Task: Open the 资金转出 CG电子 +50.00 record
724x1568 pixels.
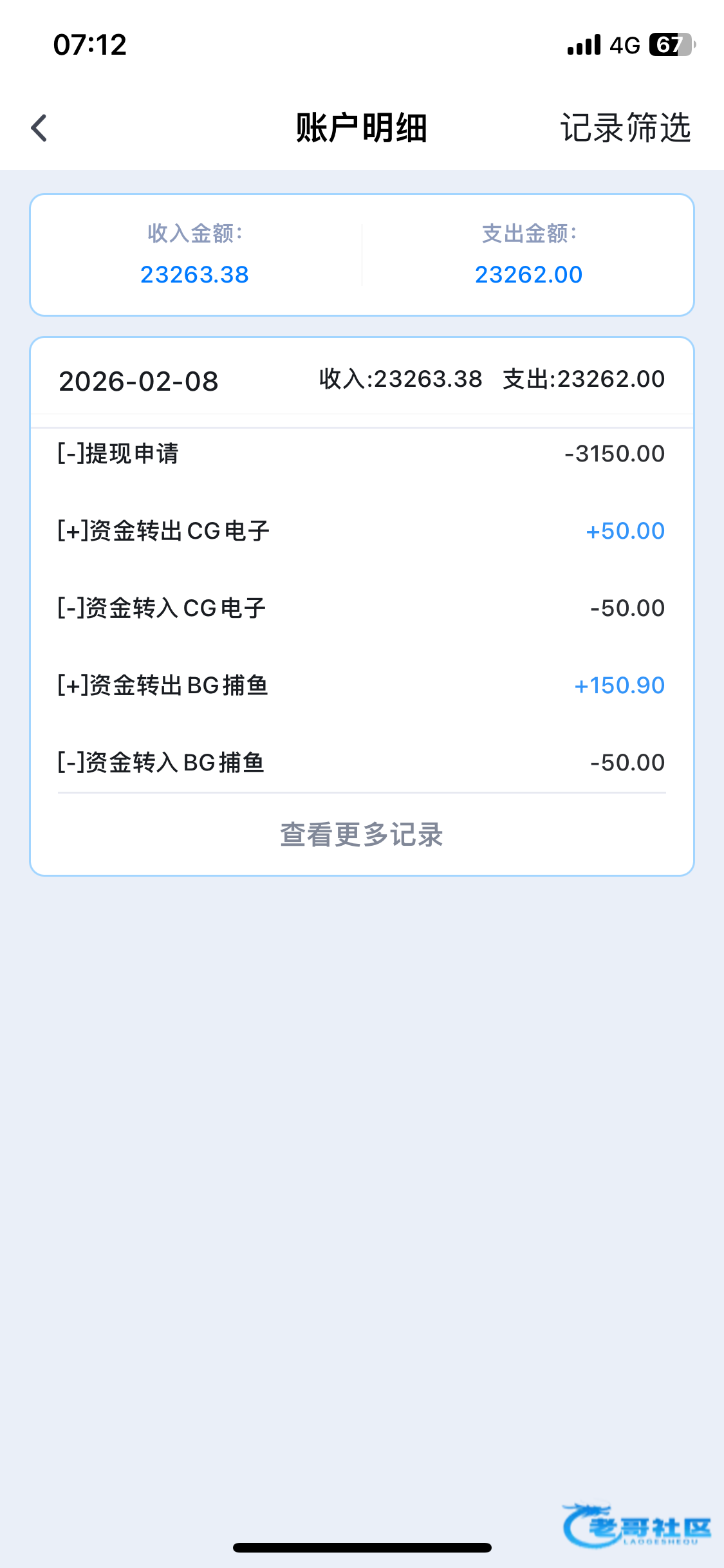Action: point(361,531)
